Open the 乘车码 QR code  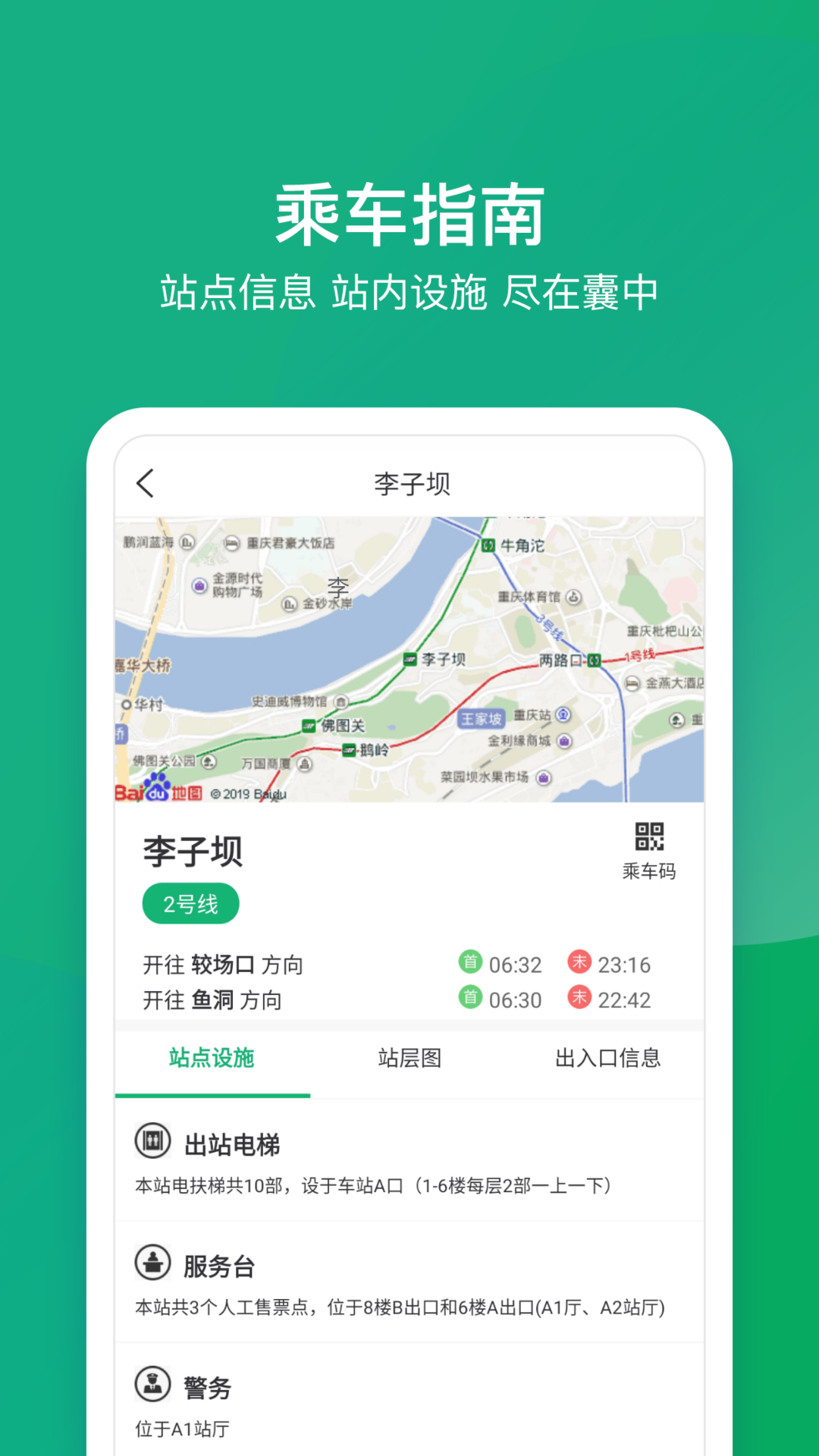(x=648, y=839)
